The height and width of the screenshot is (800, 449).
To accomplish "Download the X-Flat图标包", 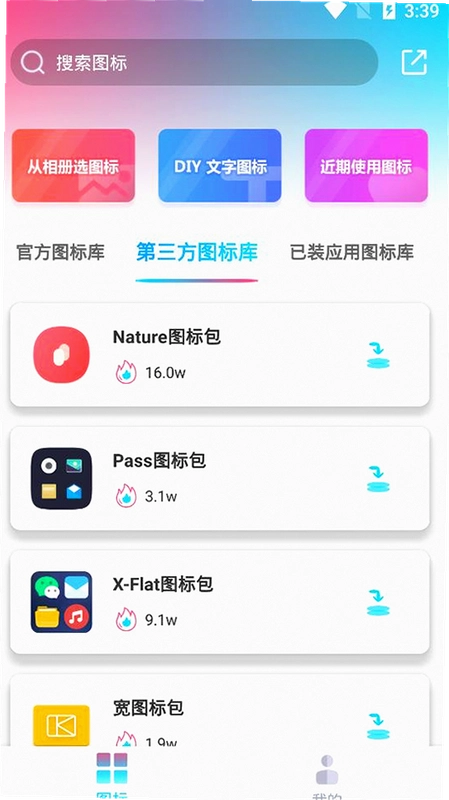I will [378, 603].
